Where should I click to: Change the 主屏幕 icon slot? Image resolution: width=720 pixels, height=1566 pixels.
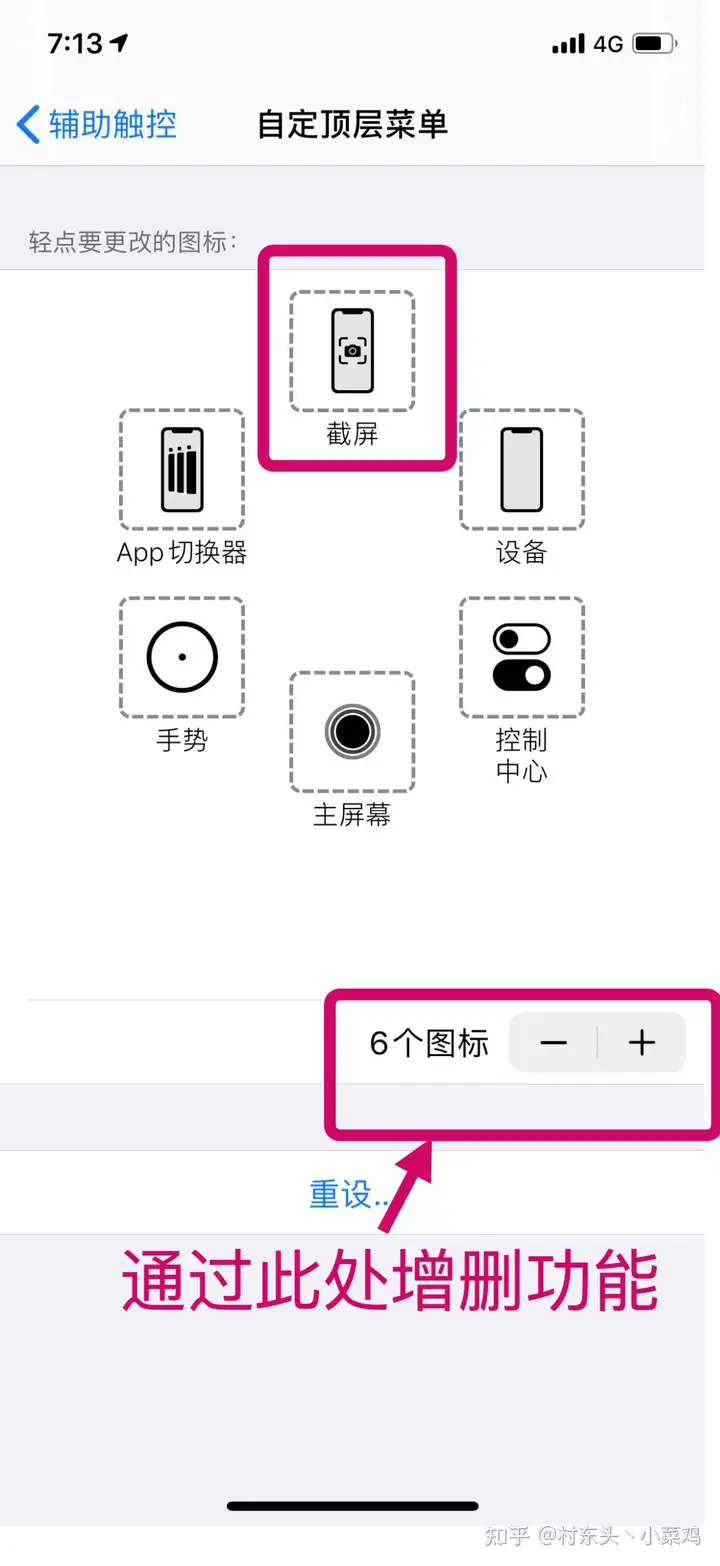pos(352,732)
